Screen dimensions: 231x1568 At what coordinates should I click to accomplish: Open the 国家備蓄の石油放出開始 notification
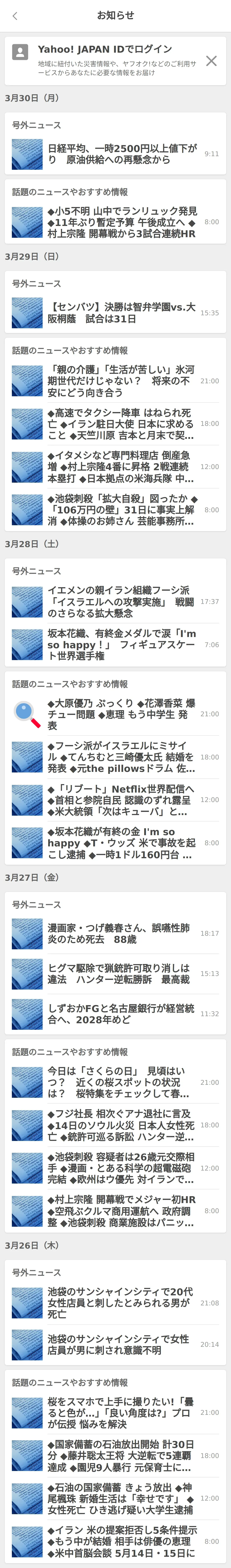tap(122, 1455)
